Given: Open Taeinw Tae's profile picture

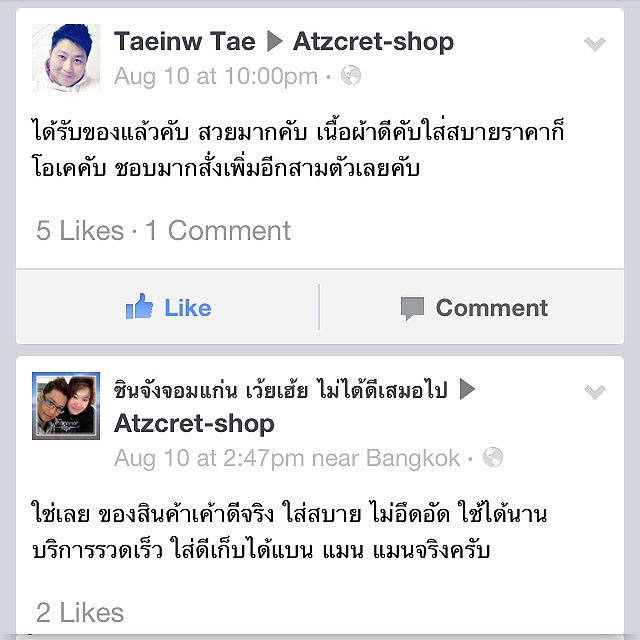Looking at the screenshot, I should pyautogui.click(x=66, y=58).
